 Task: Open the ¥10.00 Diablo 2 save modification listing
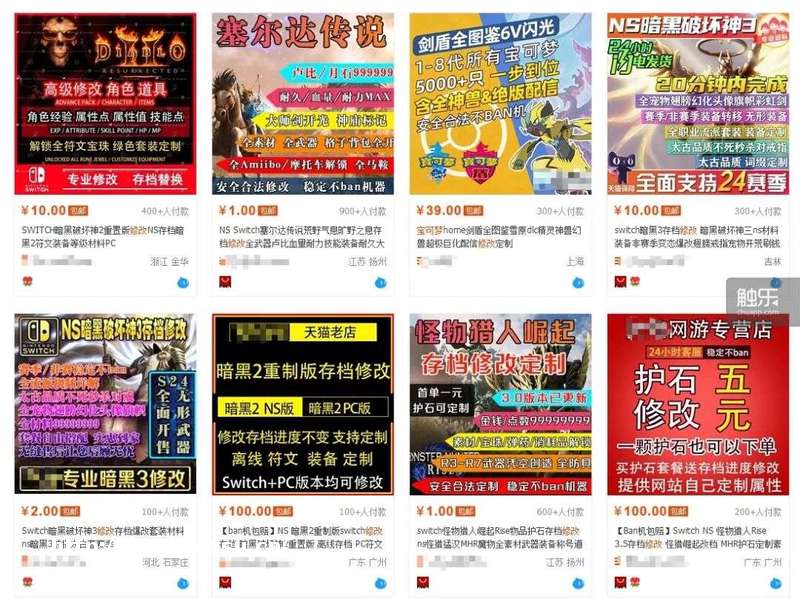[105, 104]
